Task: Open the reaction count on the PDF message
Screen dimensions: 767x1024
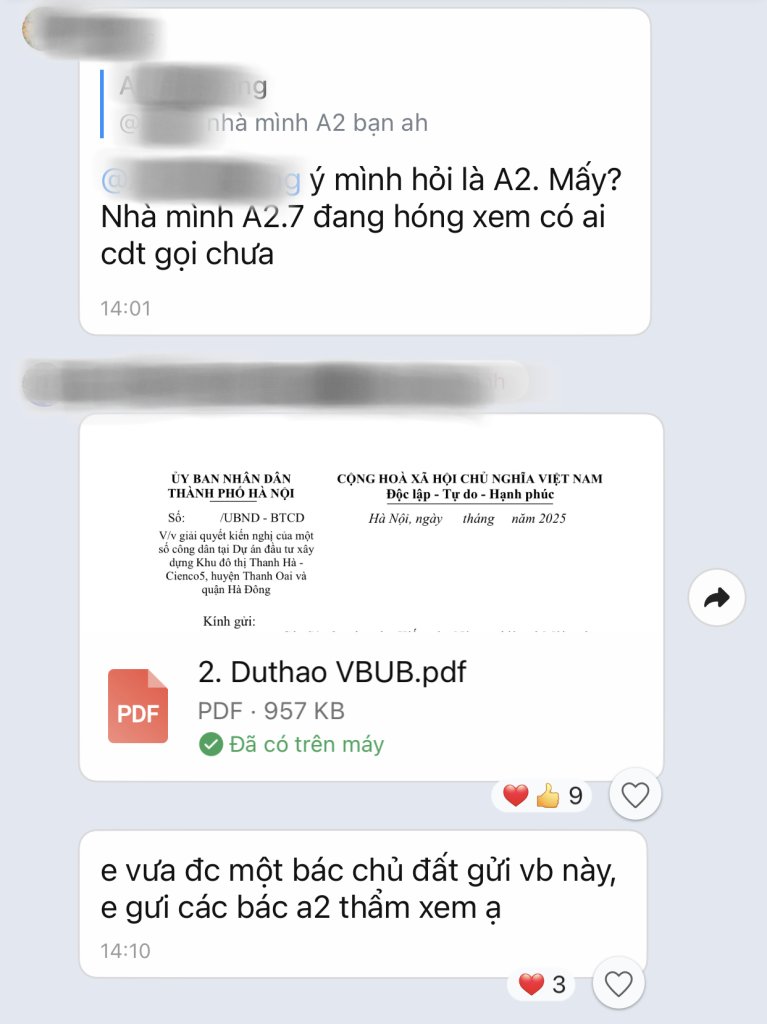Action: coord(544,796)
